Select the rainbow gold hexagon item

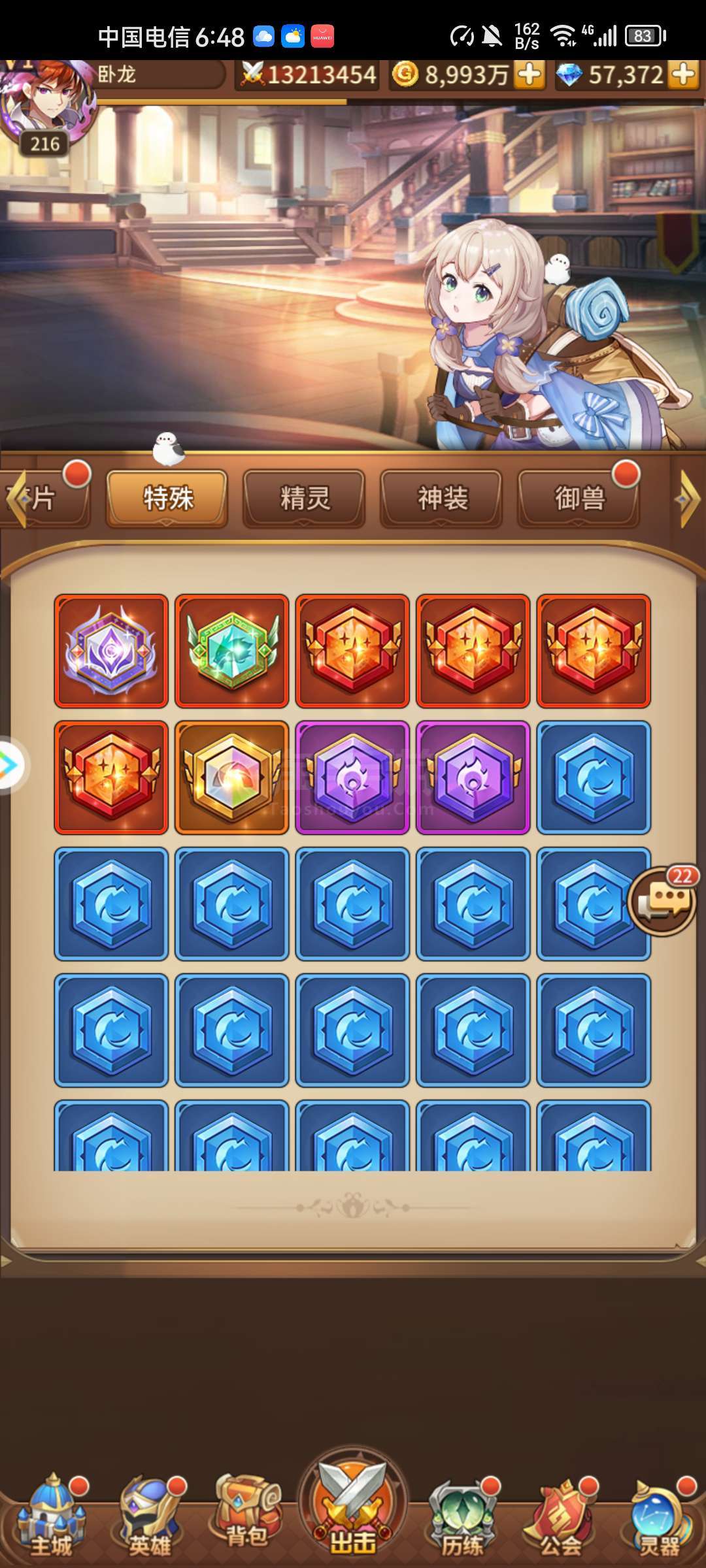(x=232, y=777)
